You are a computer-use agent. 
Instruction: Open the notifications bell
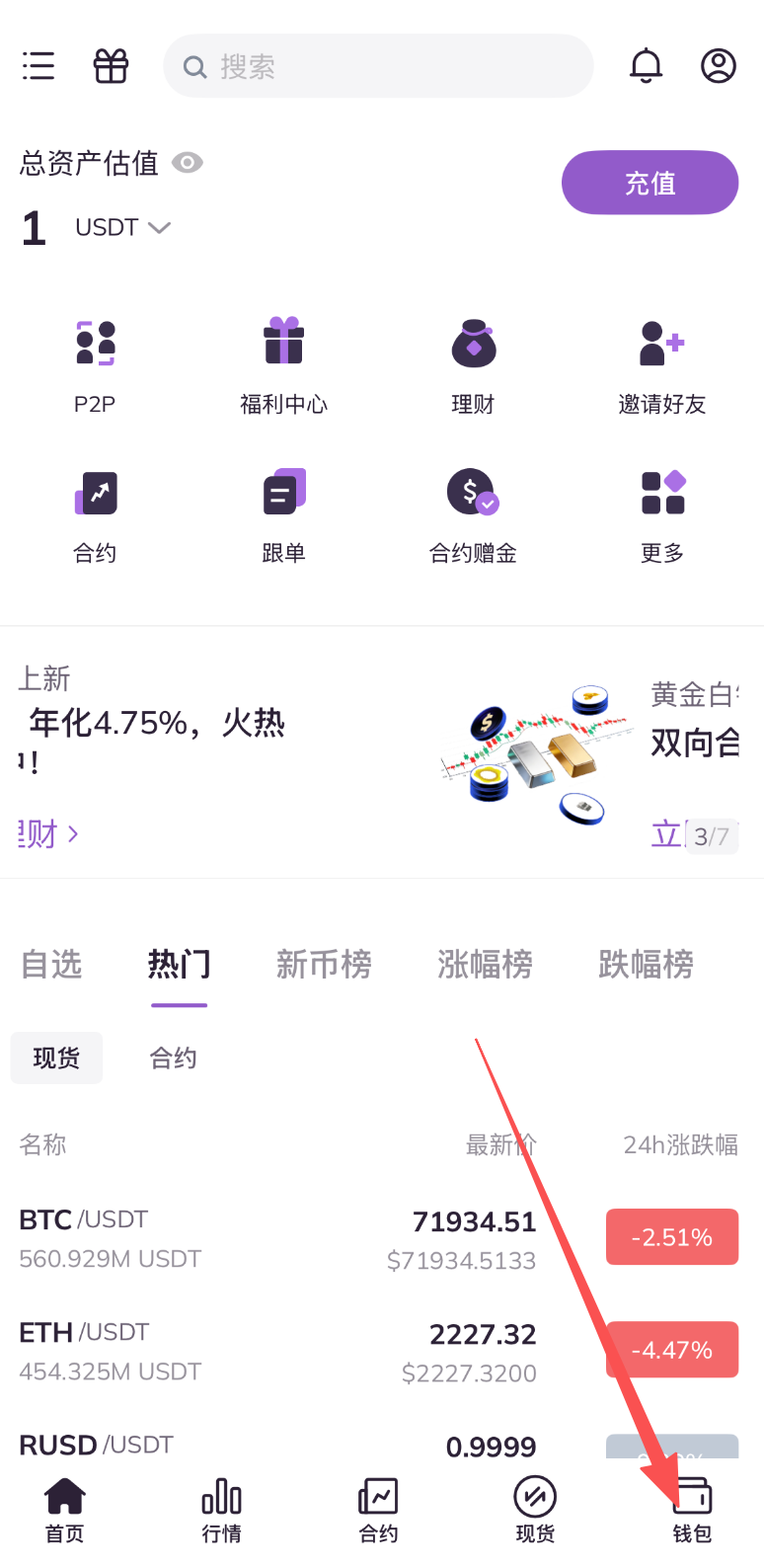[647, 66]
